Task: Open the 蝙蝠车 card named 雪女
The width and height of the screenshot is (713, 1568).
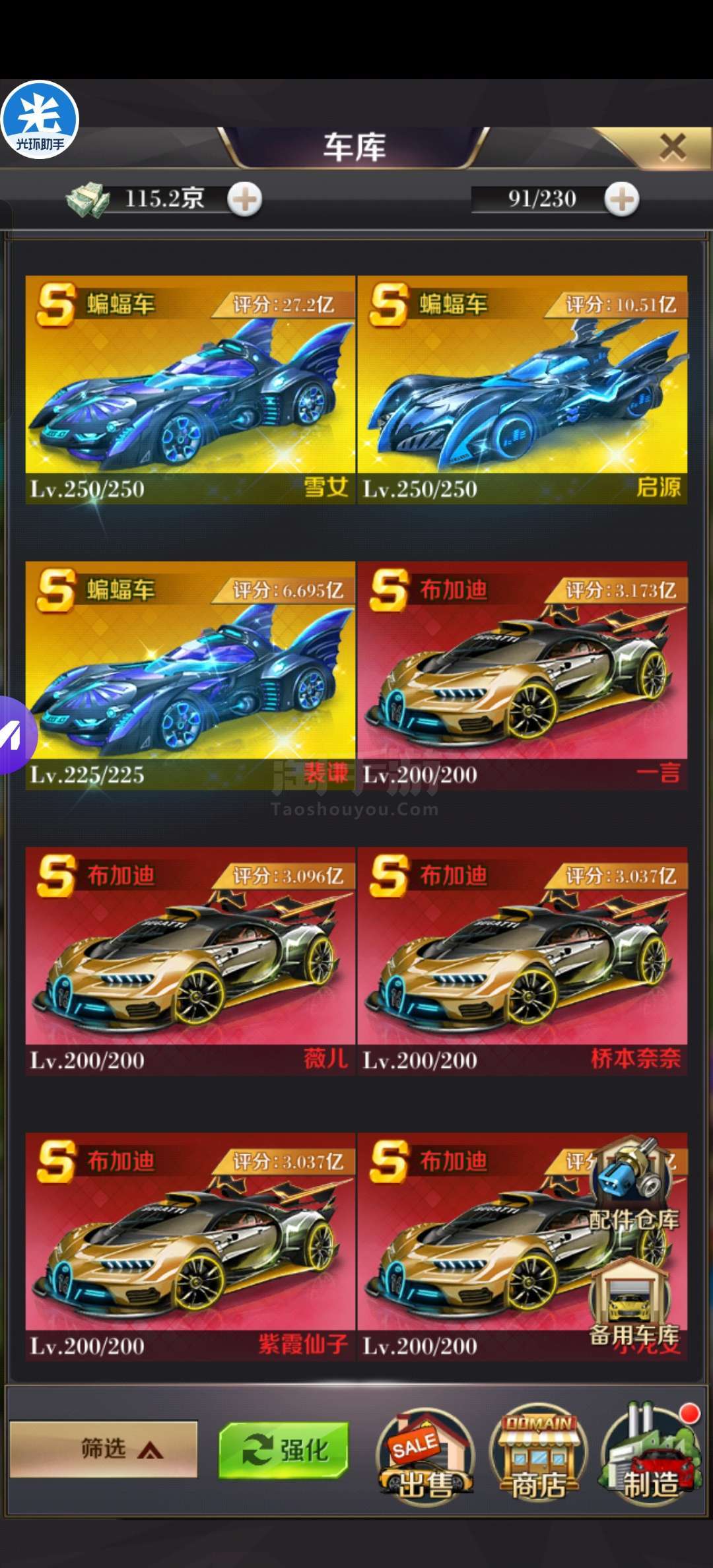Action: pos(190,390)
